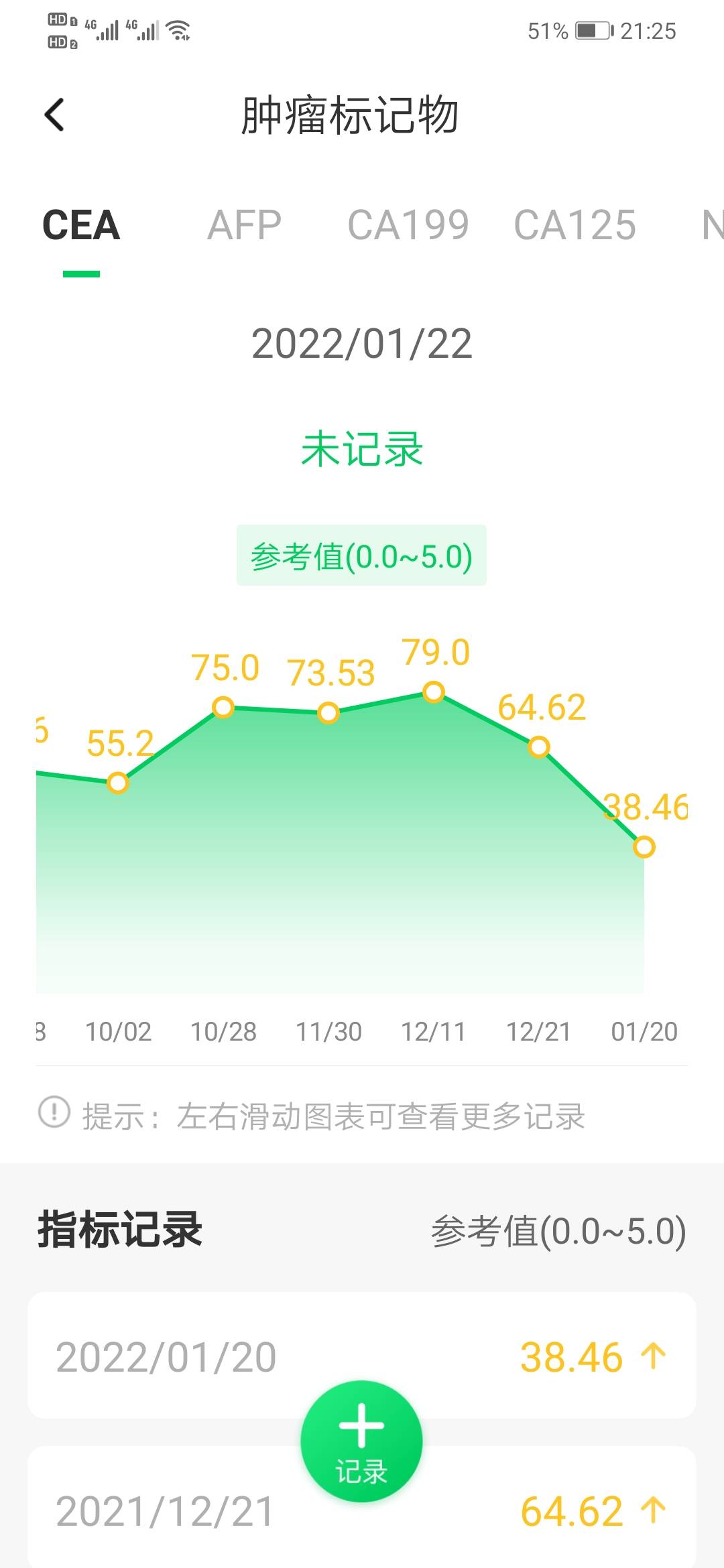This screenshot has height=1568, width=724.
Task: Tap the 参考值(0.0~5.0) badge above the chart
Action: tap(361, 556)
